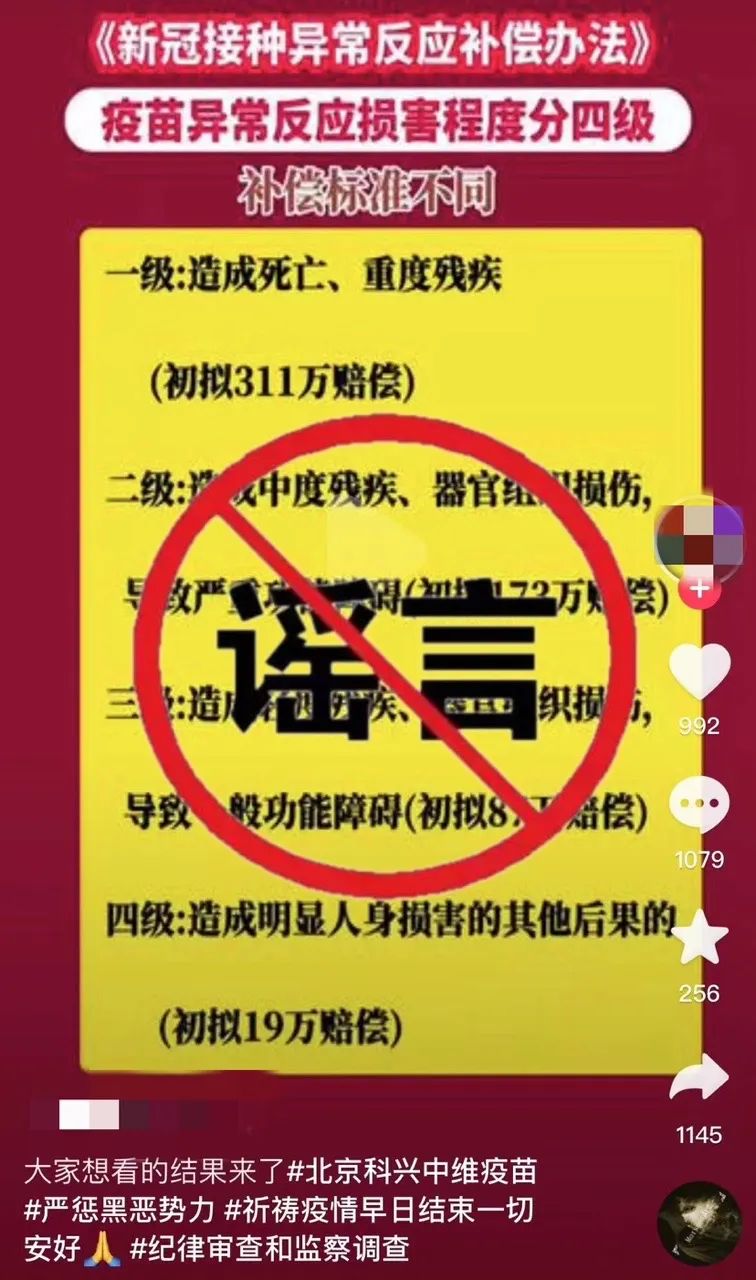This screenshot has width=756, height=1280.
Task: Open the #祈祷疫情早日结束一切安好 hashtag
Action: (x=380, y=1209)
